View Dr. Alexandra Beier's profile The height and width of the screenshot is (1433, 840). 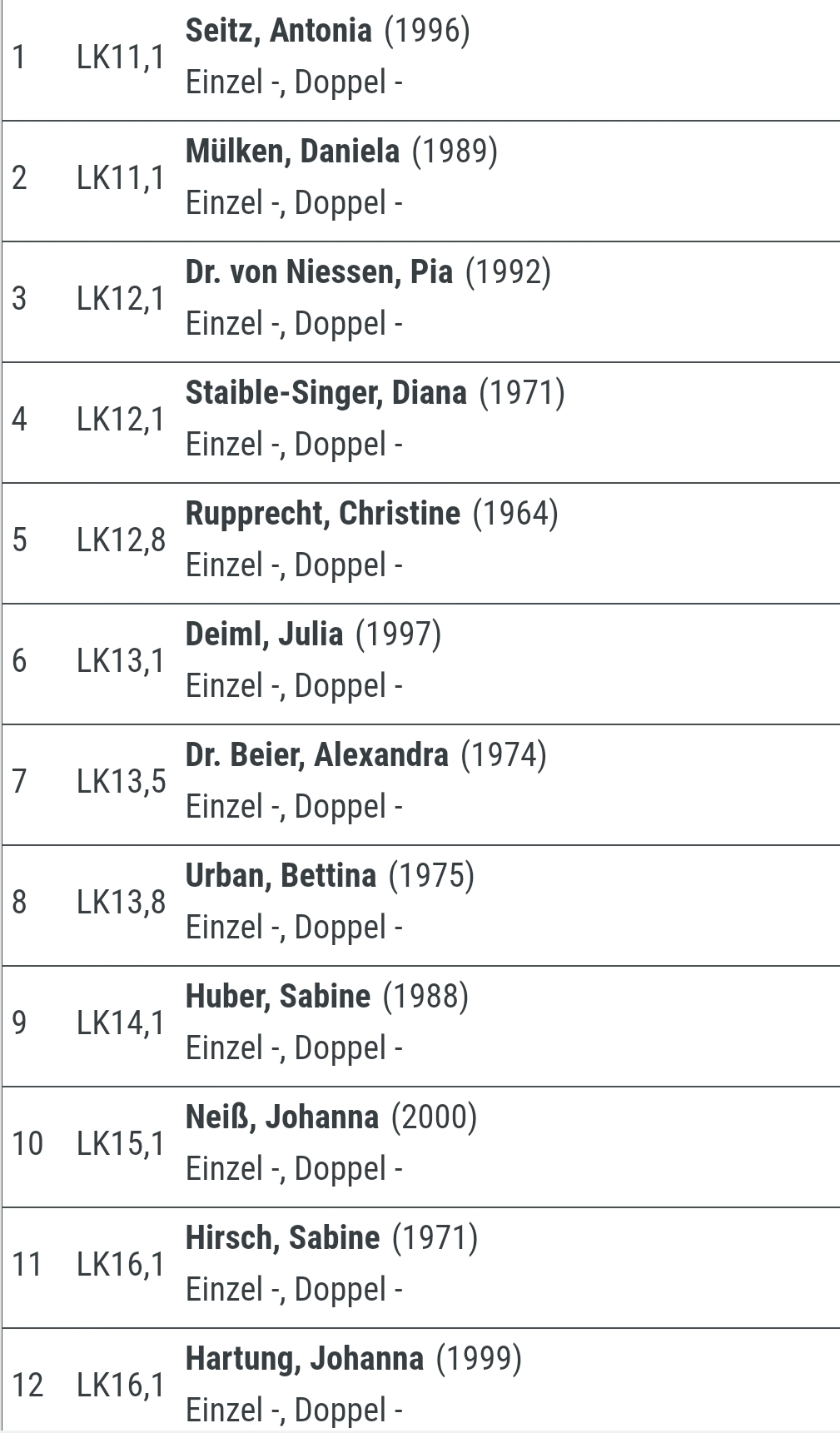coord(316,755)
